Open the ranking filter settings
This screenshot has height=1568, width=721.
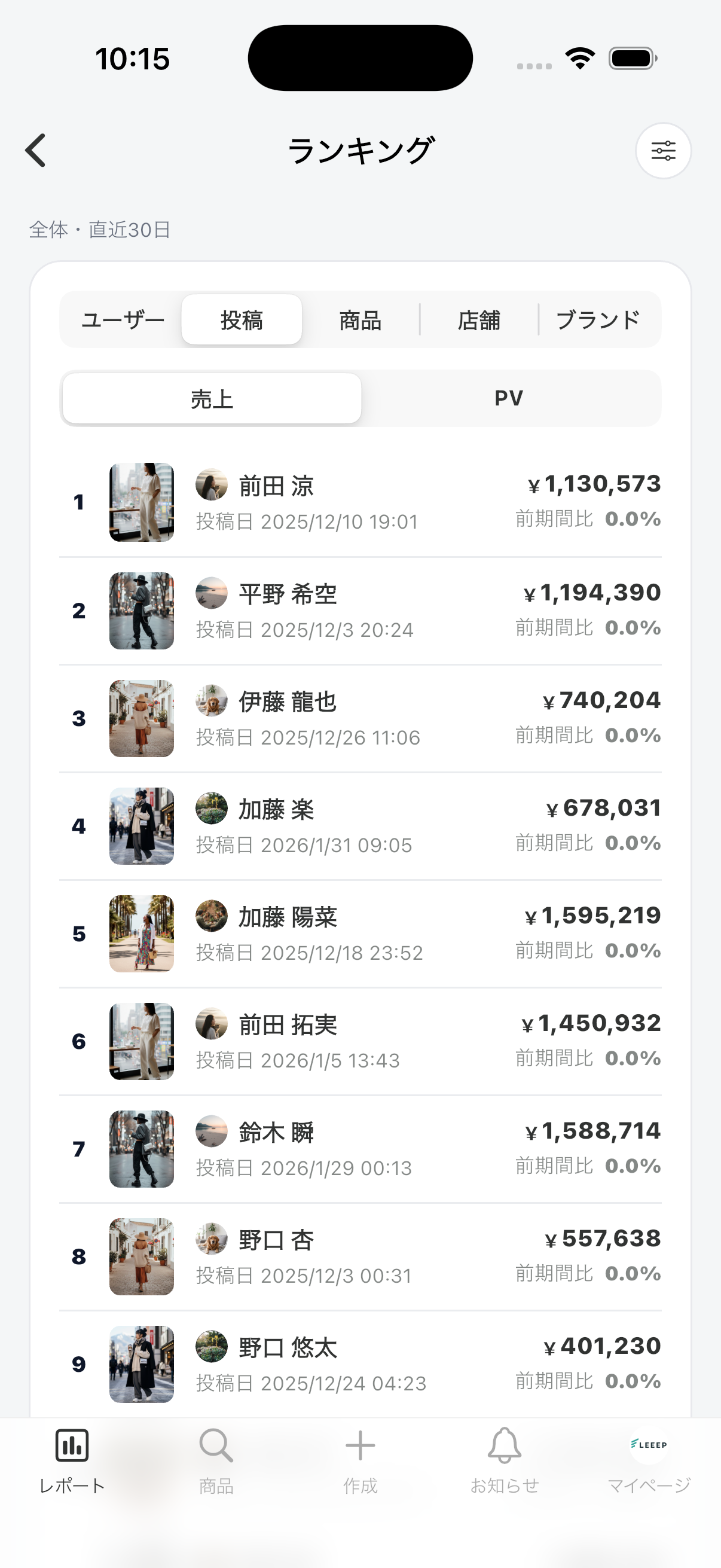pos(662,150)
